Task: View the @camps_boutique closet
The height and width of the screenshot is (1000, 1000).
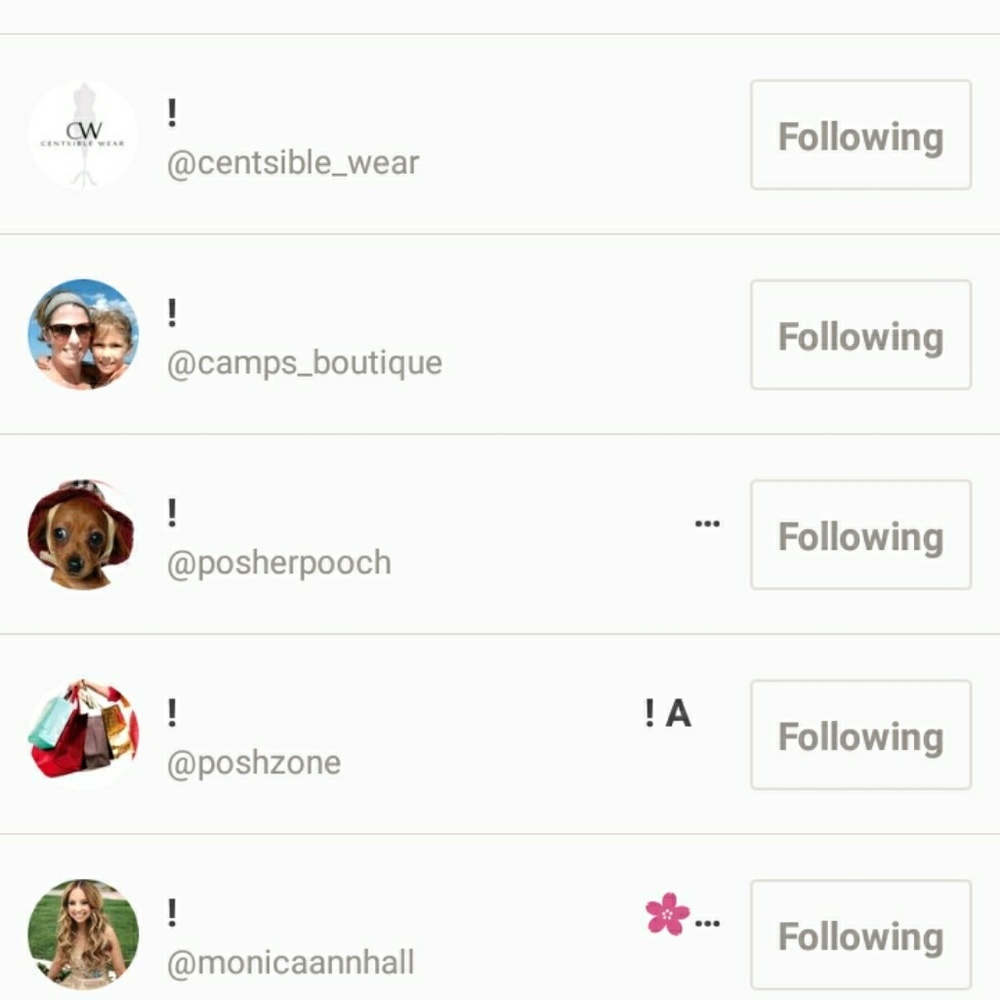Action: (304, 363)
